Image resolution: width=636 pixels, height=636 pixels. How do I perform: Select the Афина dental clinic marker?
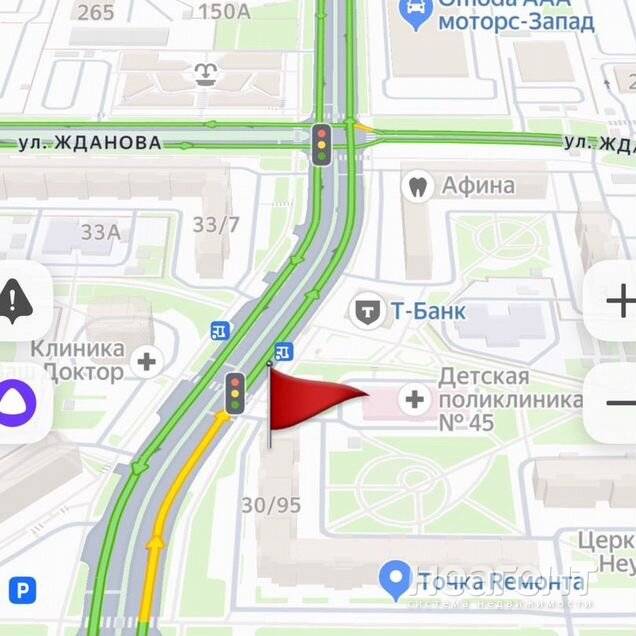pos(417,185)
